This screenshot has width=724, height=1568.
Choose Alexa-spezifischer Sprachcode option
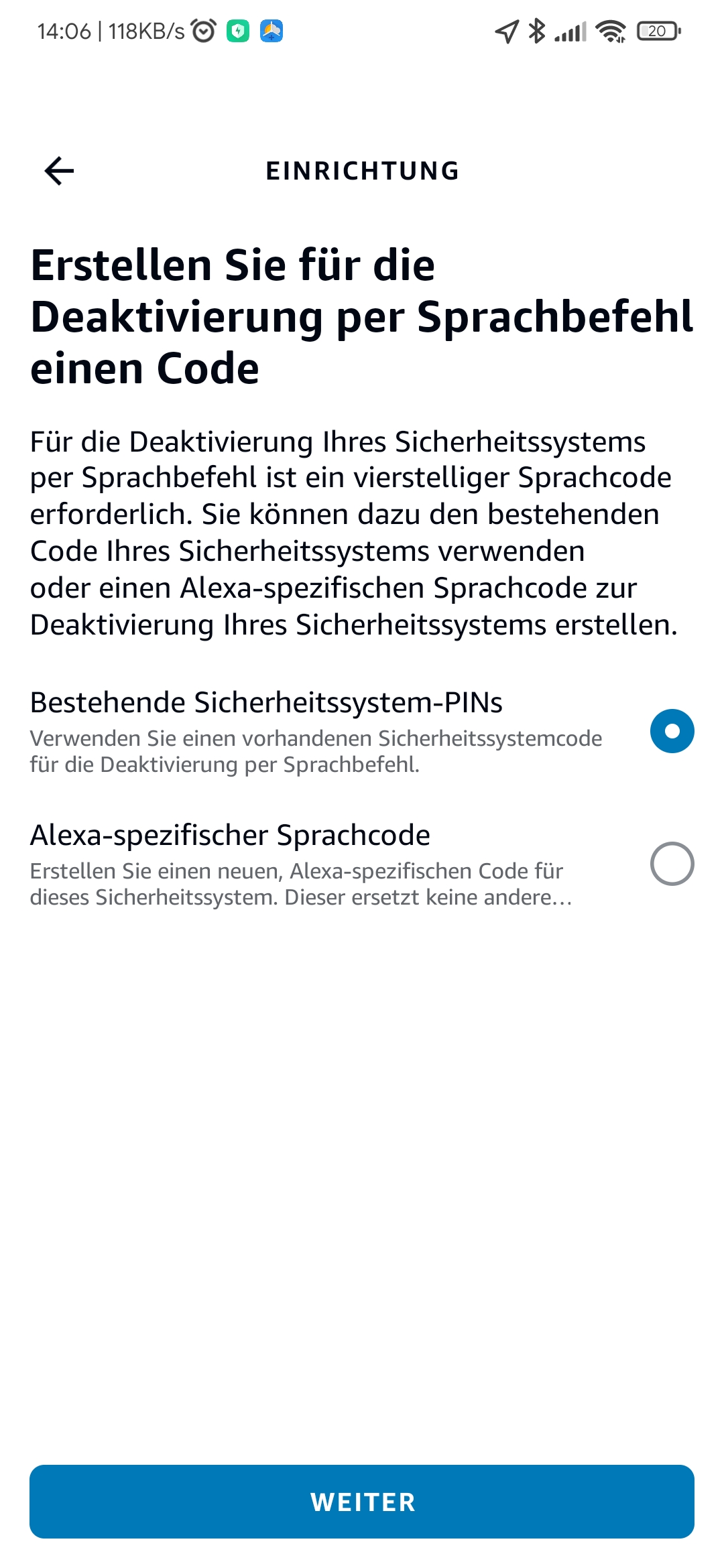(672, 864)
